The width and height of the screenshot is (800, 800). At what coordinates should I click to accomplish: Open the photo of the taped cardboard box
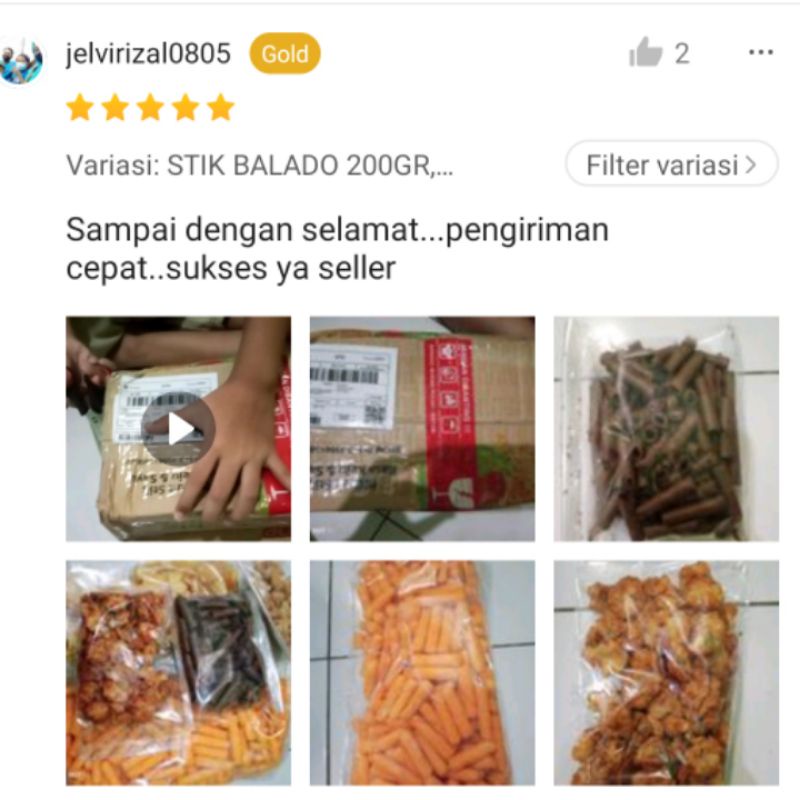tap(422, 428)
